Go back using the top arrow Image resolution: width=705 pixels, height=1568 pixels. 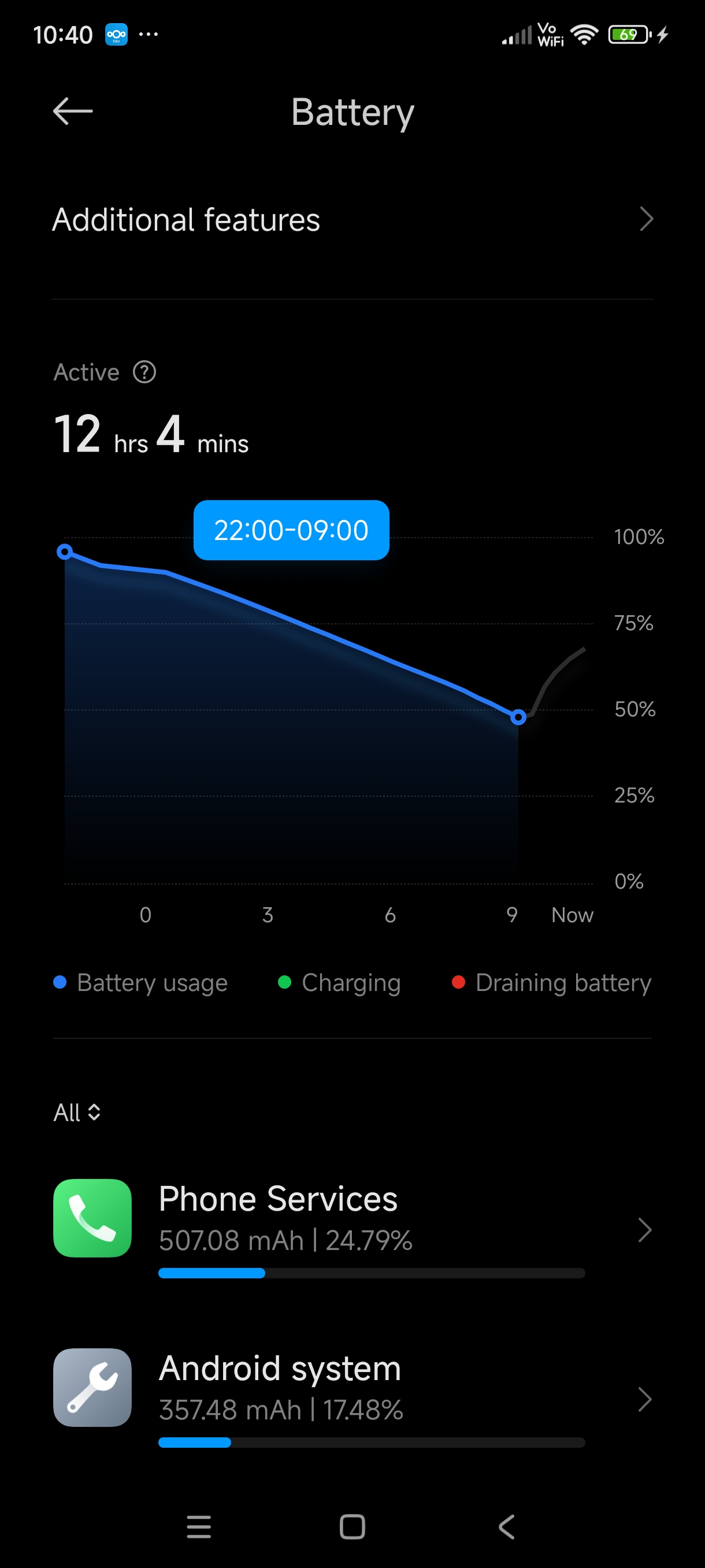tap(72, 112)
